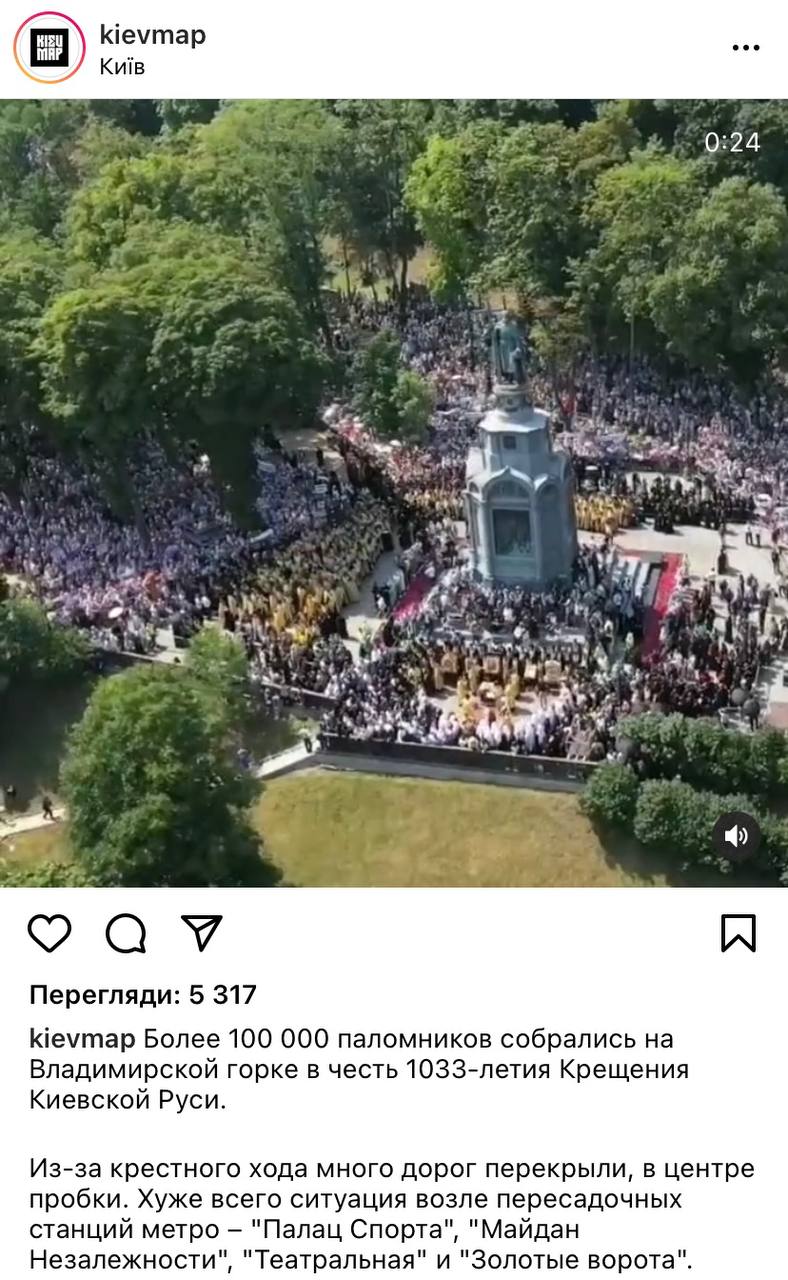Viewport: 788px width, 1280px height.
Task: Save this post with the bookmark icon
Action: coord(738,933)
